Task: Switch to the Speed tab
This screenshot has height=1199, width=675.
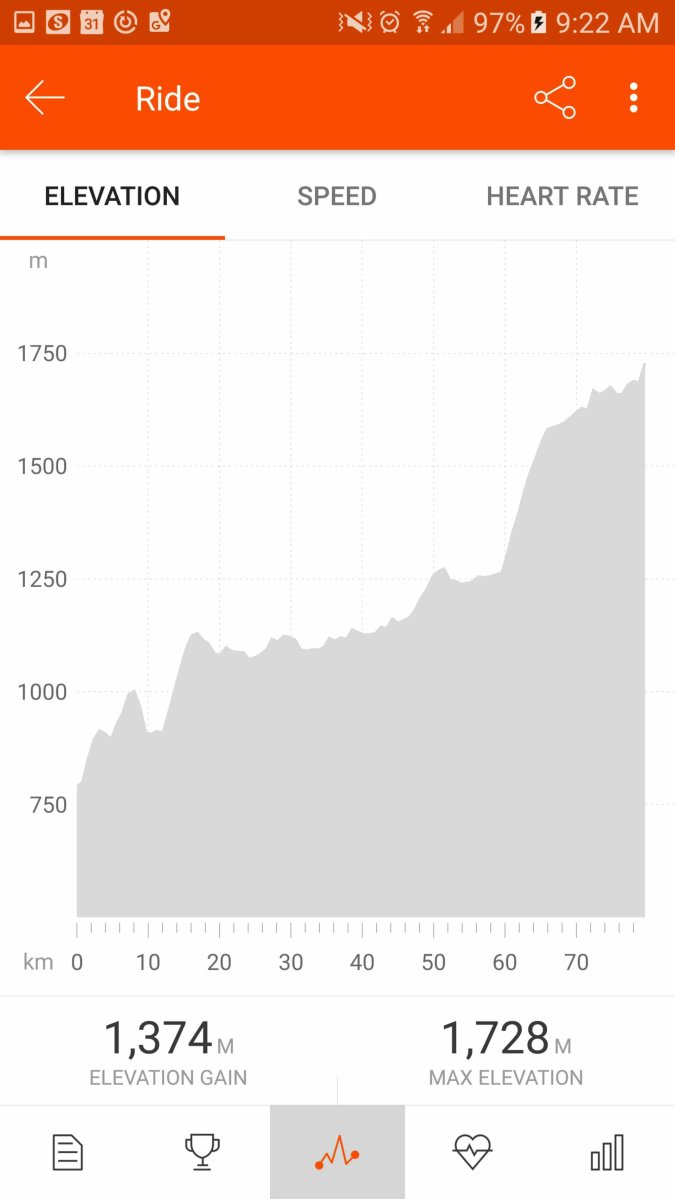Action: pos(337,196)
